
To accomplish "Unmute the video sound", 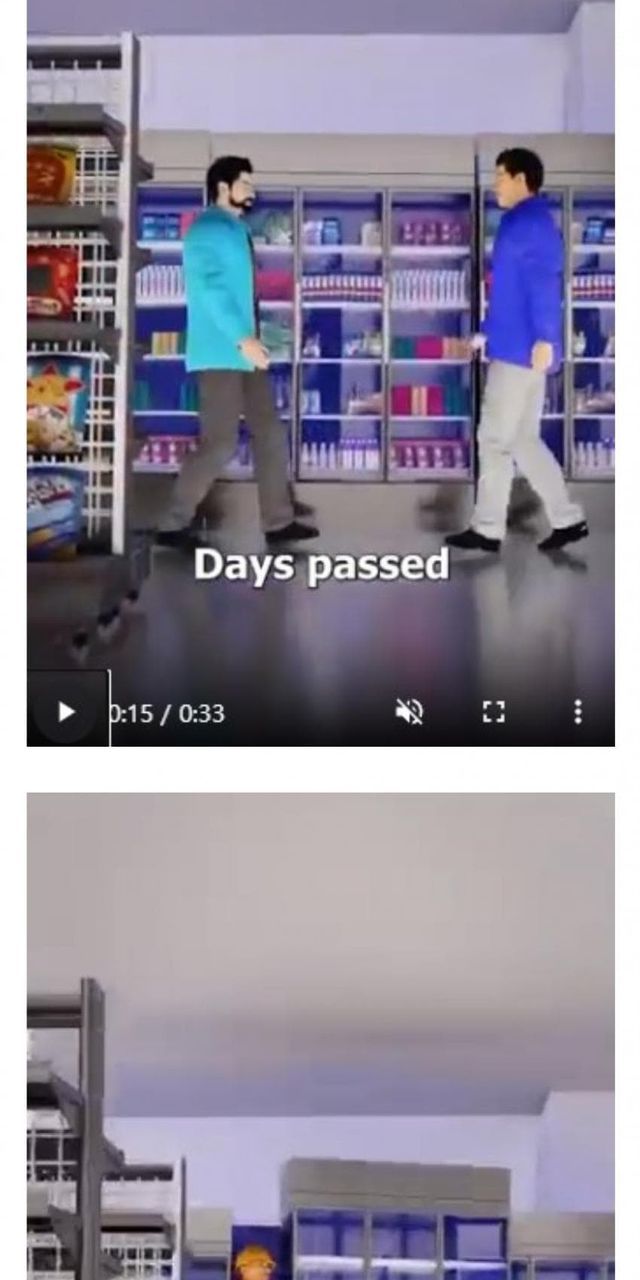I will click(x=409, y=712).
